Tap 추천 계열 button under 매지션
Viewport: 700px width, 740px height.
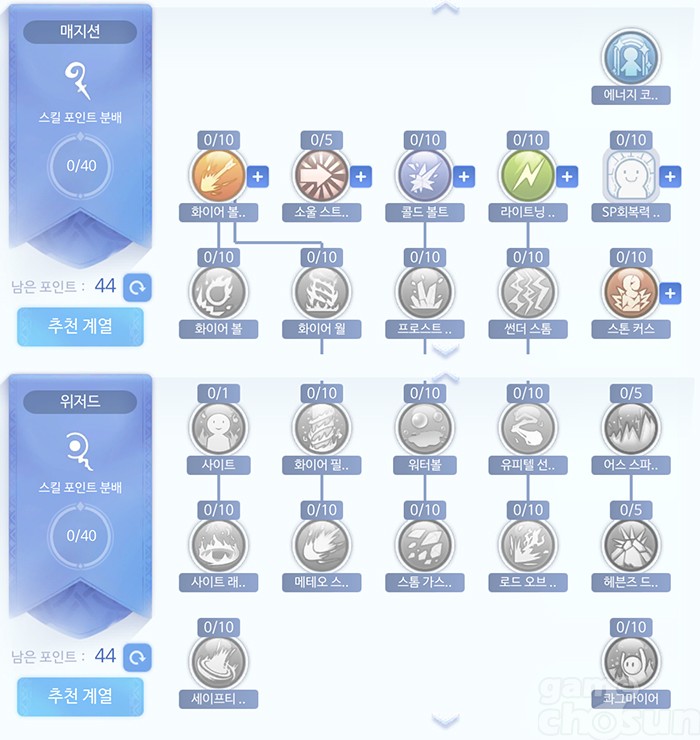click(80, 327)
